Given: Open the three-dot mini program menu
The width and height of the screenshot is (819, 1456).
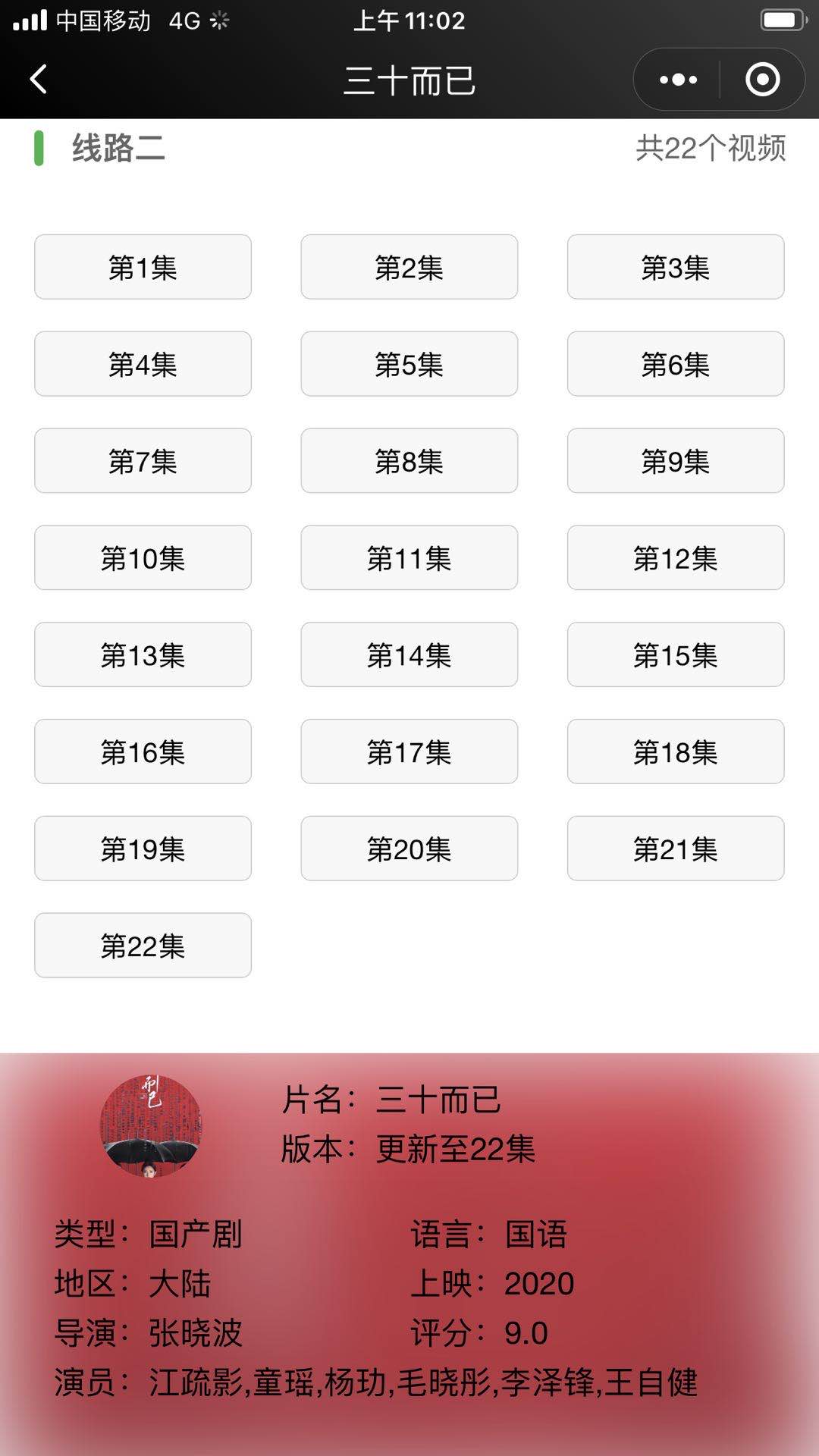Looking at the screenshot, I should coord(678,80).
